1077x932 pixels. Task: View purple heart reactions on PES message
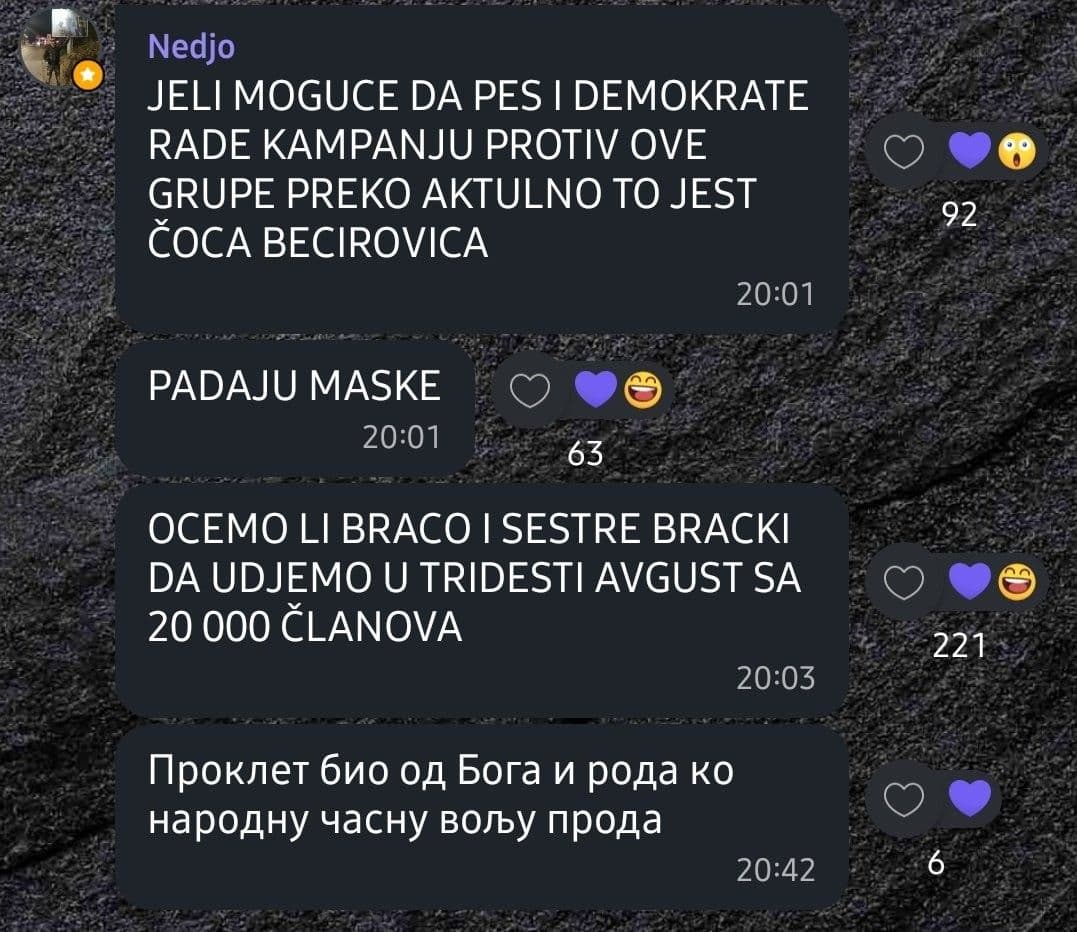pos(966,154)
